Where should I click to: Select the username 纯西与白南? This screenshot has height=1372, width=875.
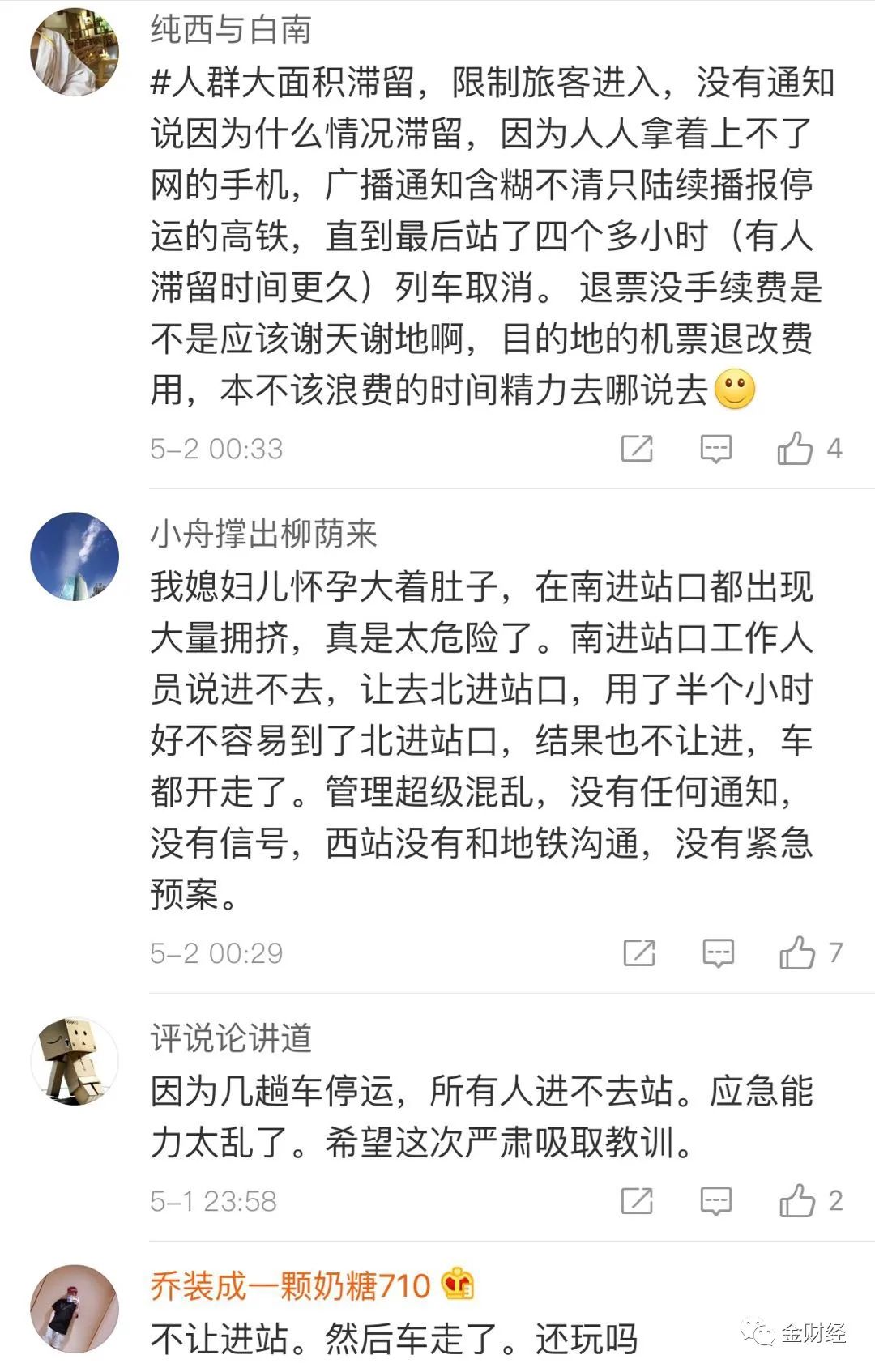[x=231, y=30]
